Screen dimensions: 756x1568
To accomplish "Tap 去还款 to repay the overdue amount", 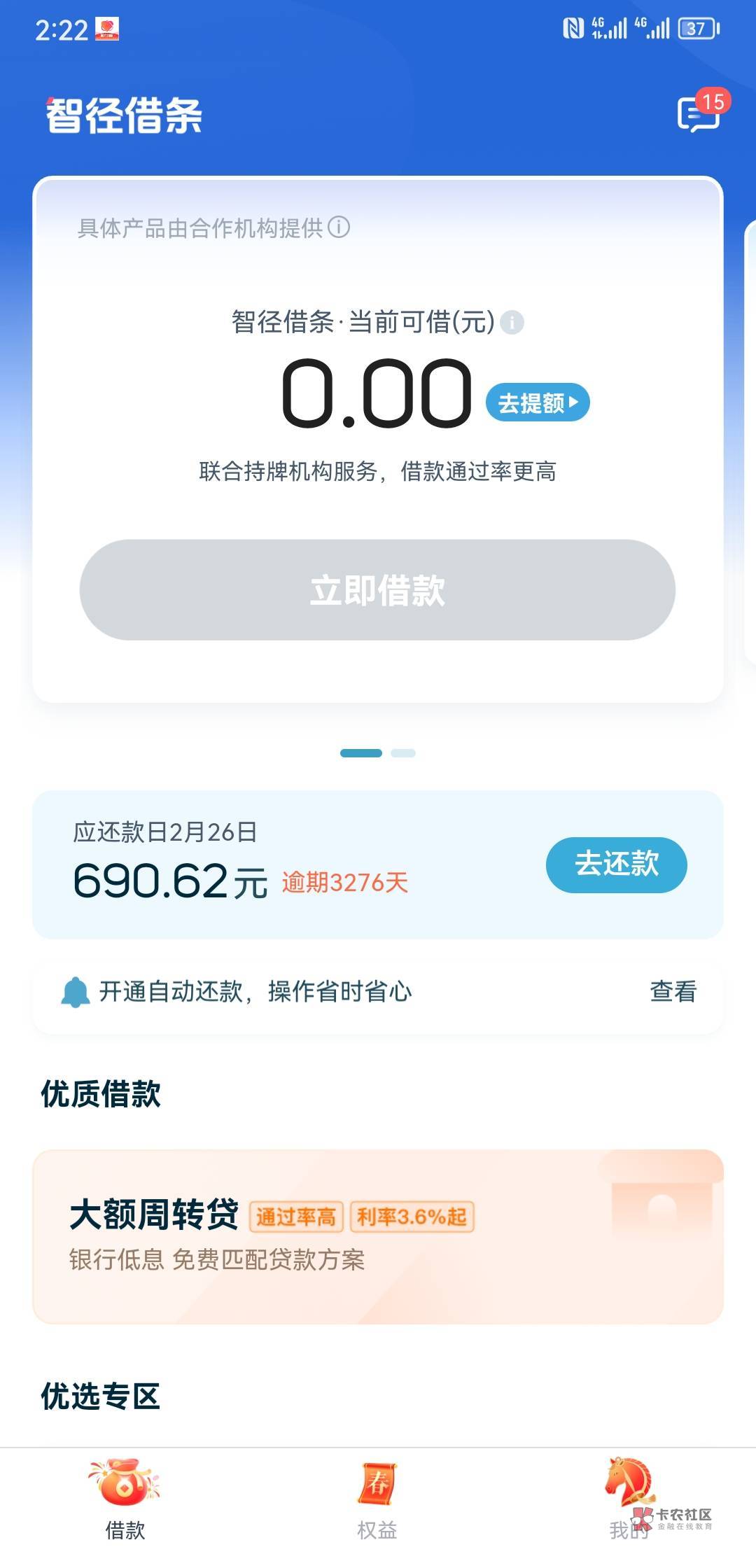I will coord(616,864).
